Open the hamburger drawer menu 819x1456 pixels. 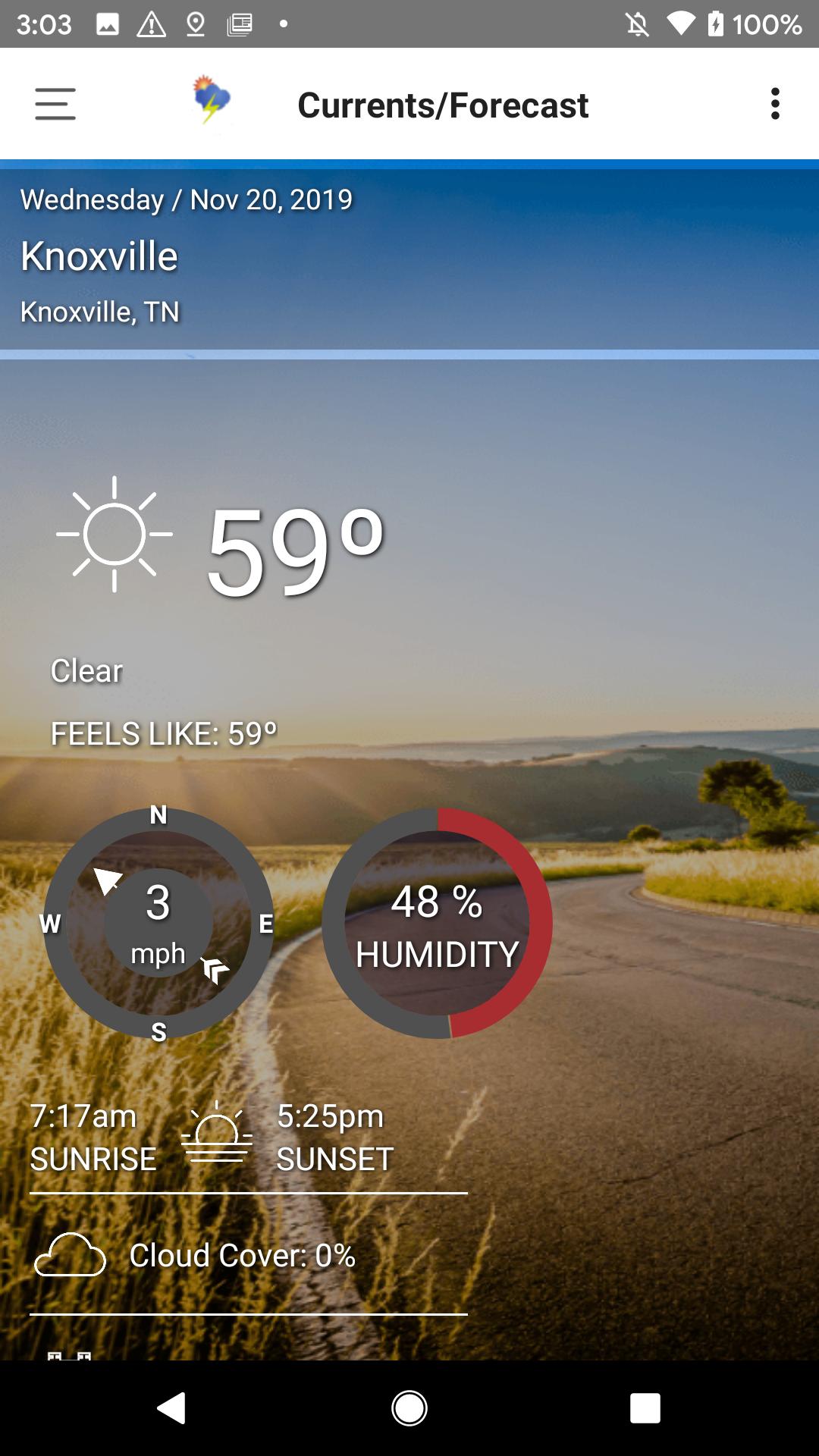coord(55,104)
